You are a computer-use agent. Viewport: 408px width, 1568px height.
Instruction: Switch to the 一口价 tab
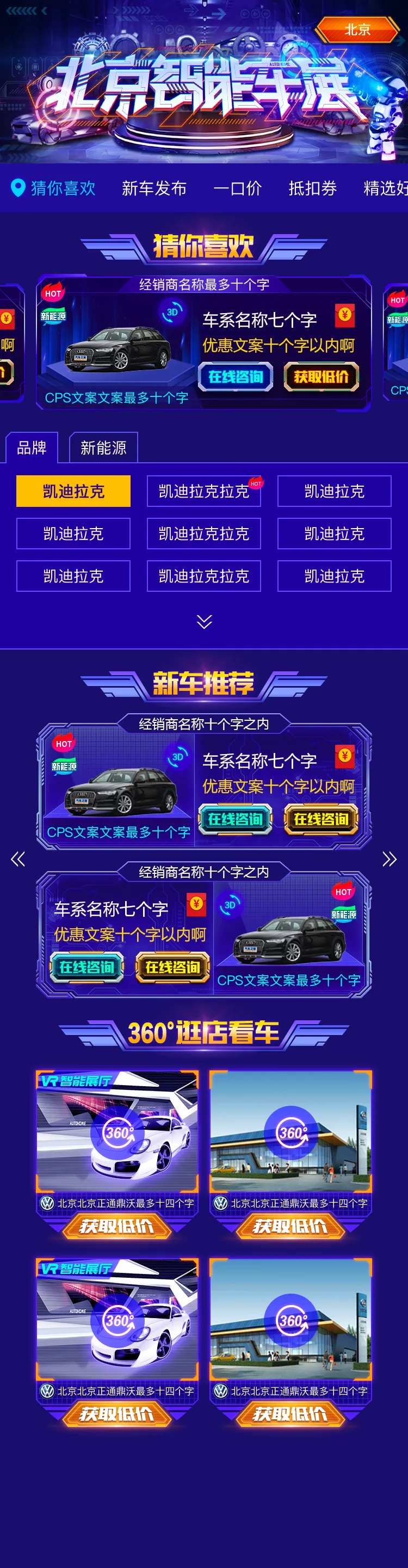tap(237, 188)
